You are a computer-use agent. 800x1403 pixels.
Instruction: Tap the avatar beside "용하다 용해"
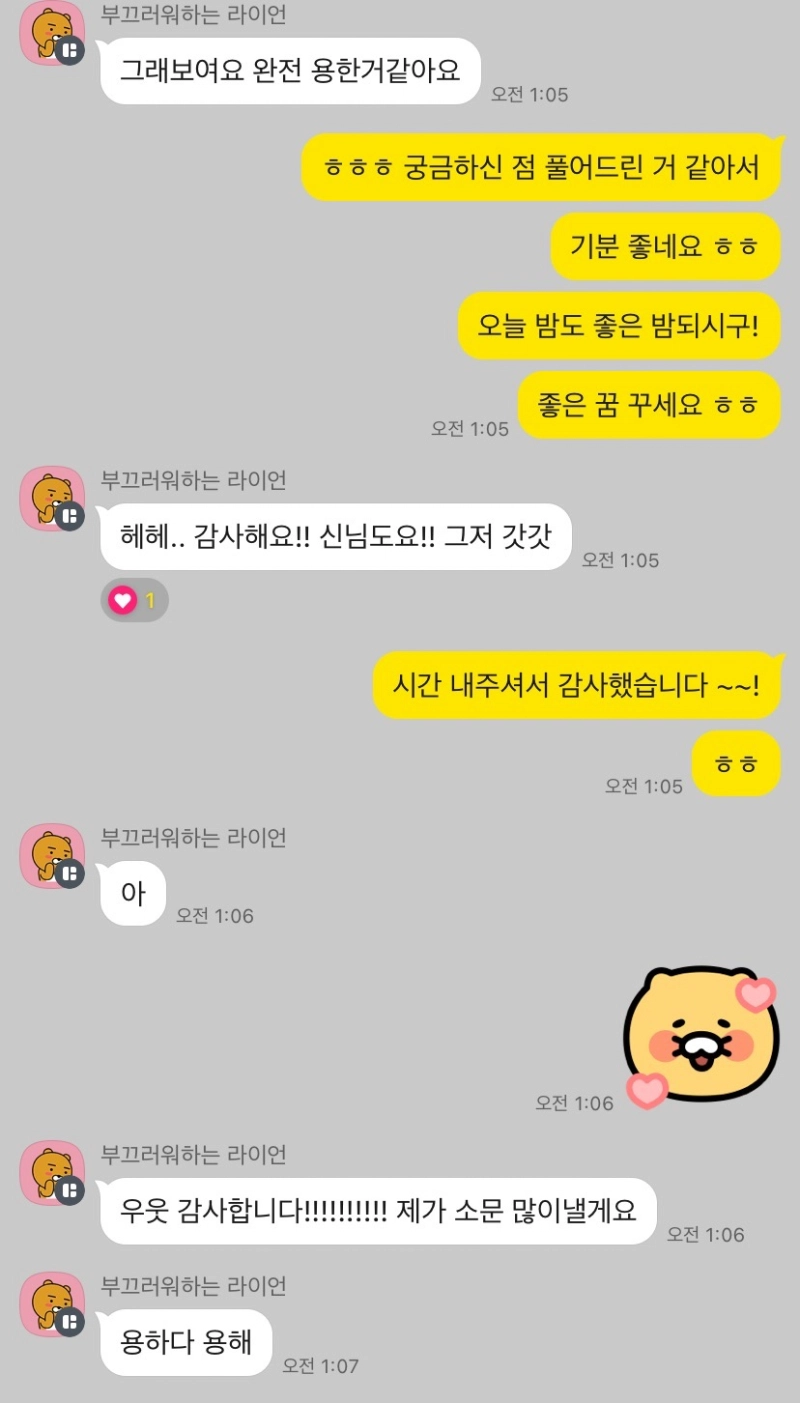tap(52, 1303)
